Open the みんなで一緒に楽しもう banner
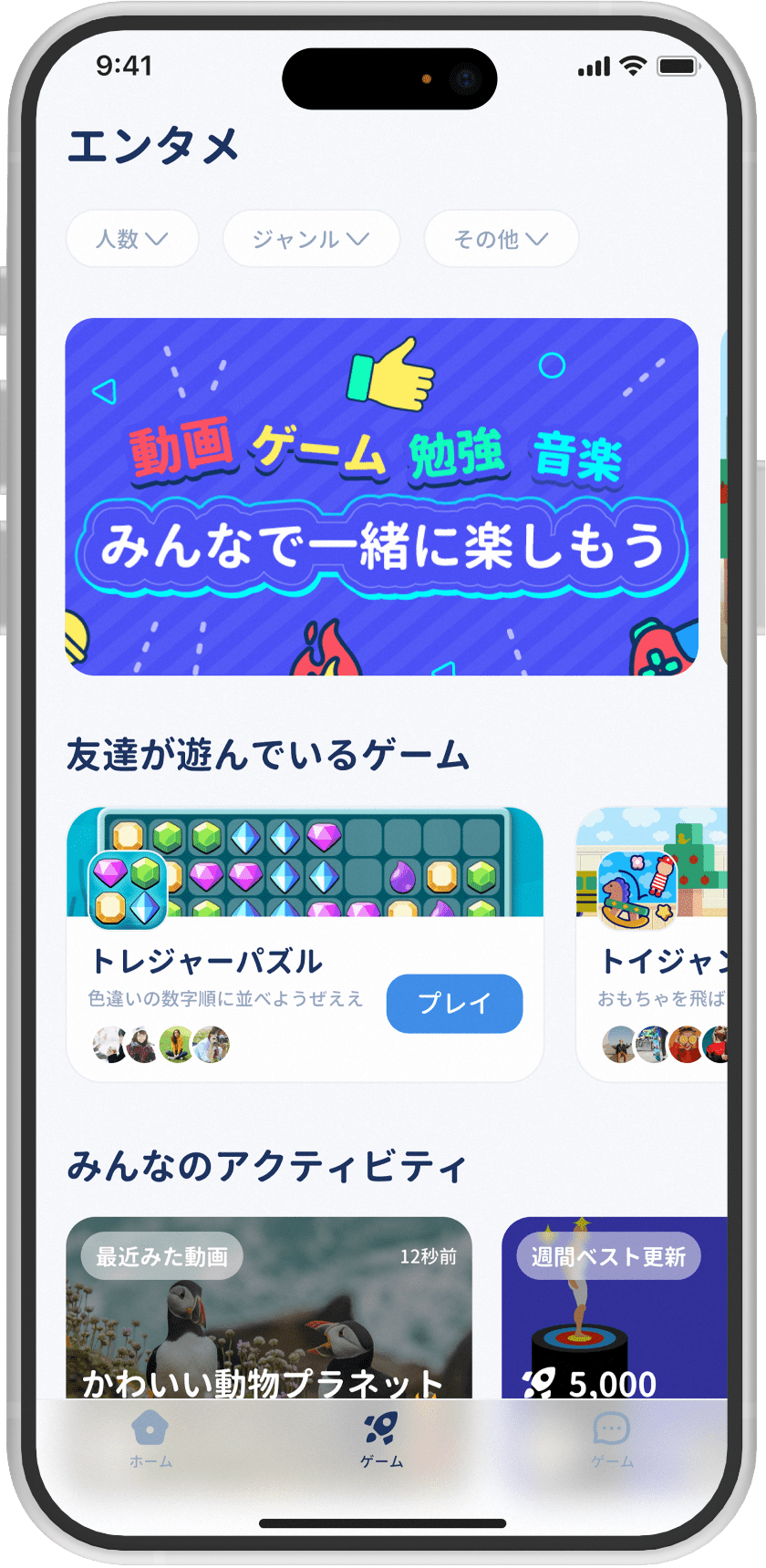 point(381,497)
